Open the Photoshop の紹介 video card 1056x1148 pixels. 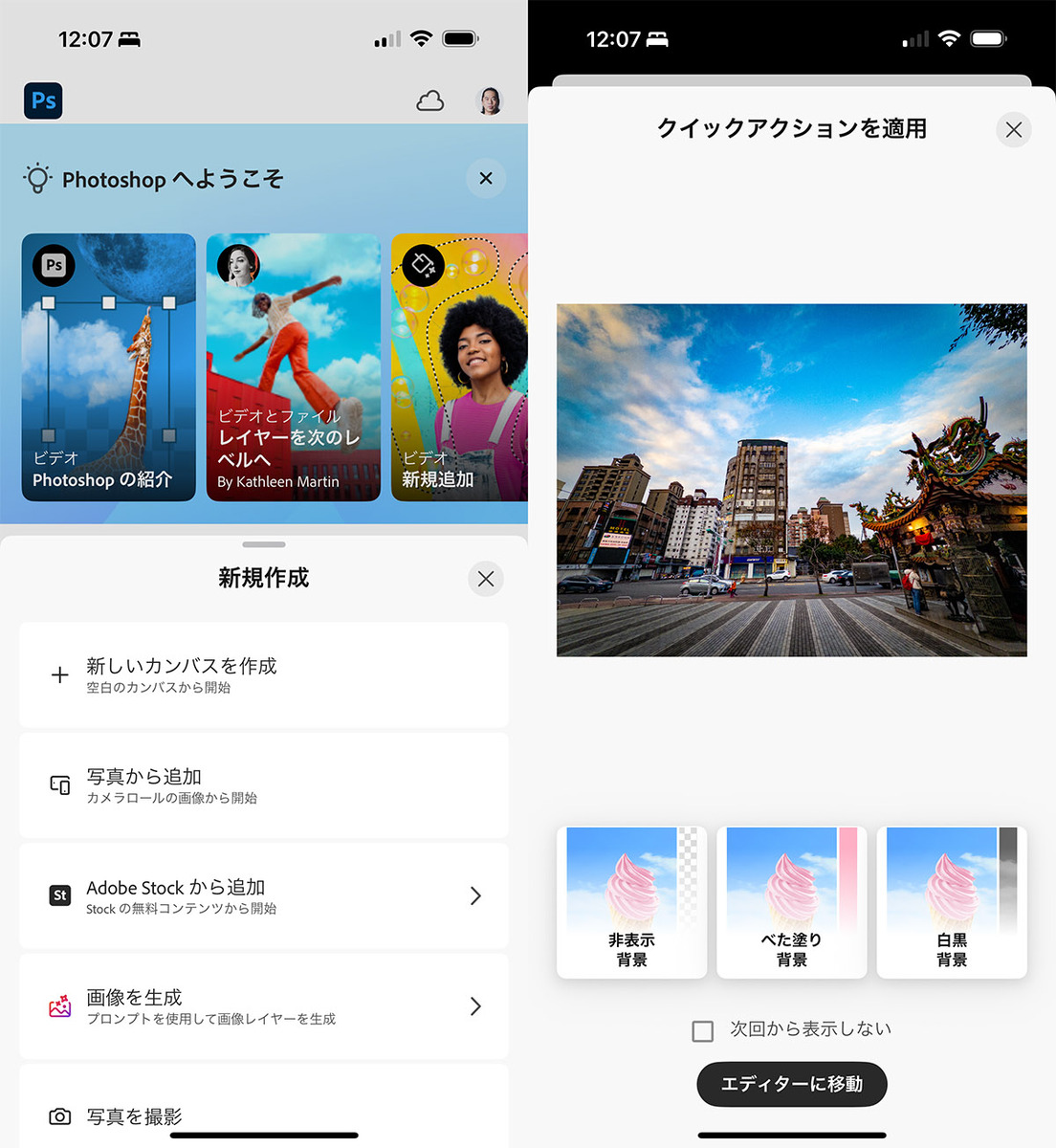tap(108, 367)
